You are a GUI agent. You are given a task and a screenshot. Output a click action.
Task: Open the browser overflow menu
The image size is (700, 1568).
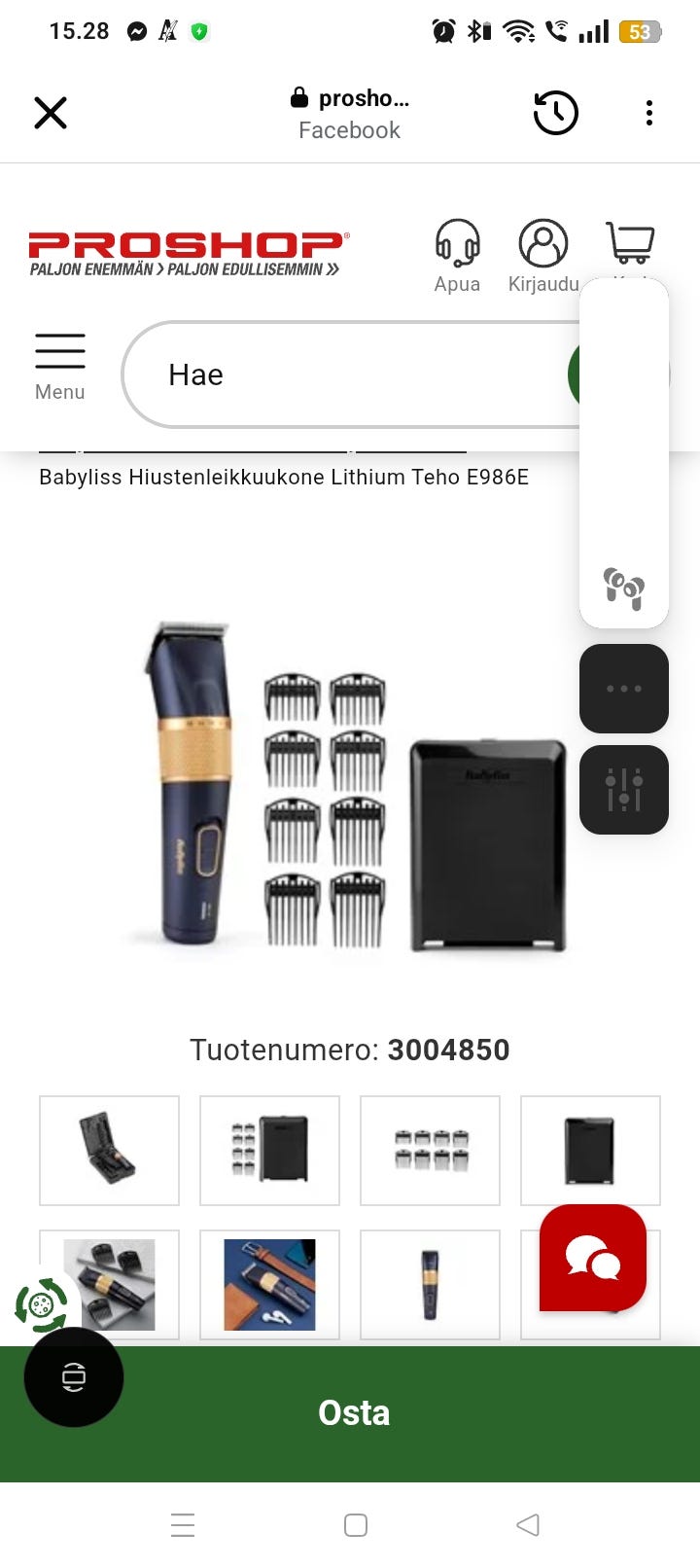click(x=649, y=113)
